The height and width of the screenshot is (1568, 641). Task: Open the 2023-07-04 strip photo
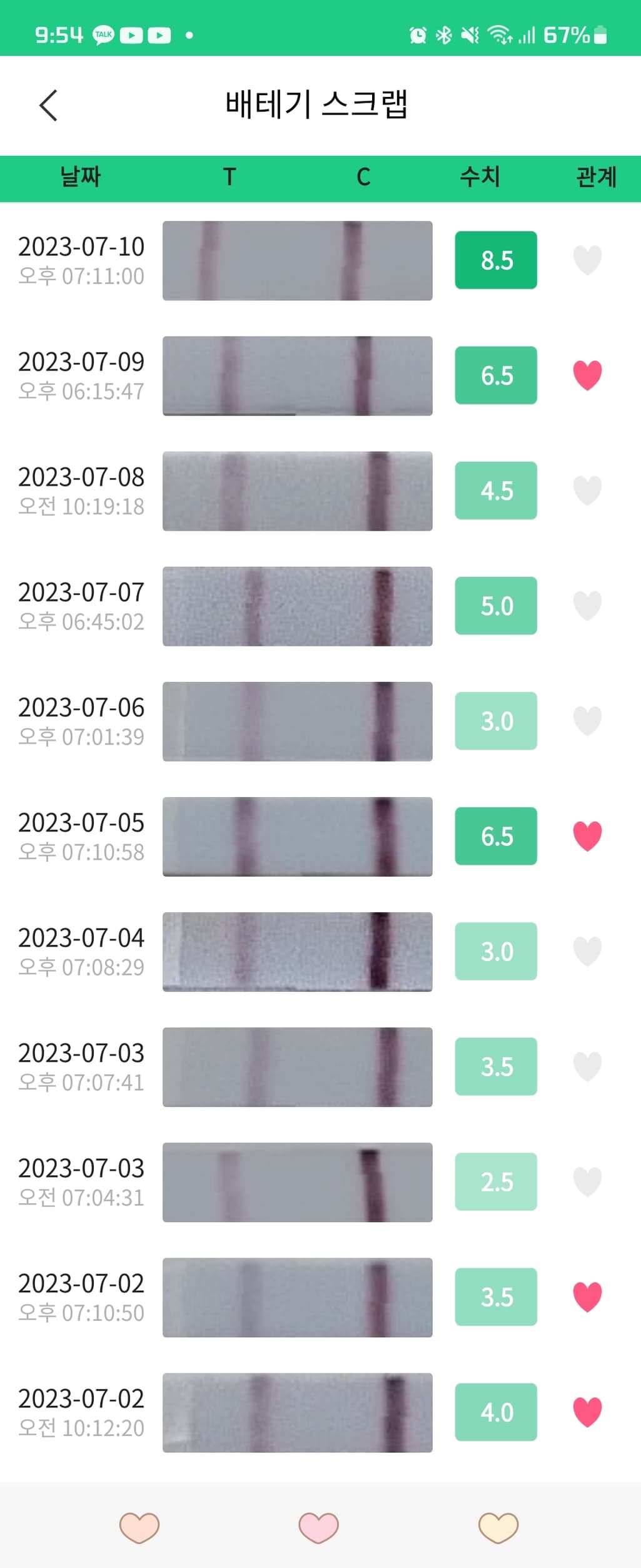[297, 951]
